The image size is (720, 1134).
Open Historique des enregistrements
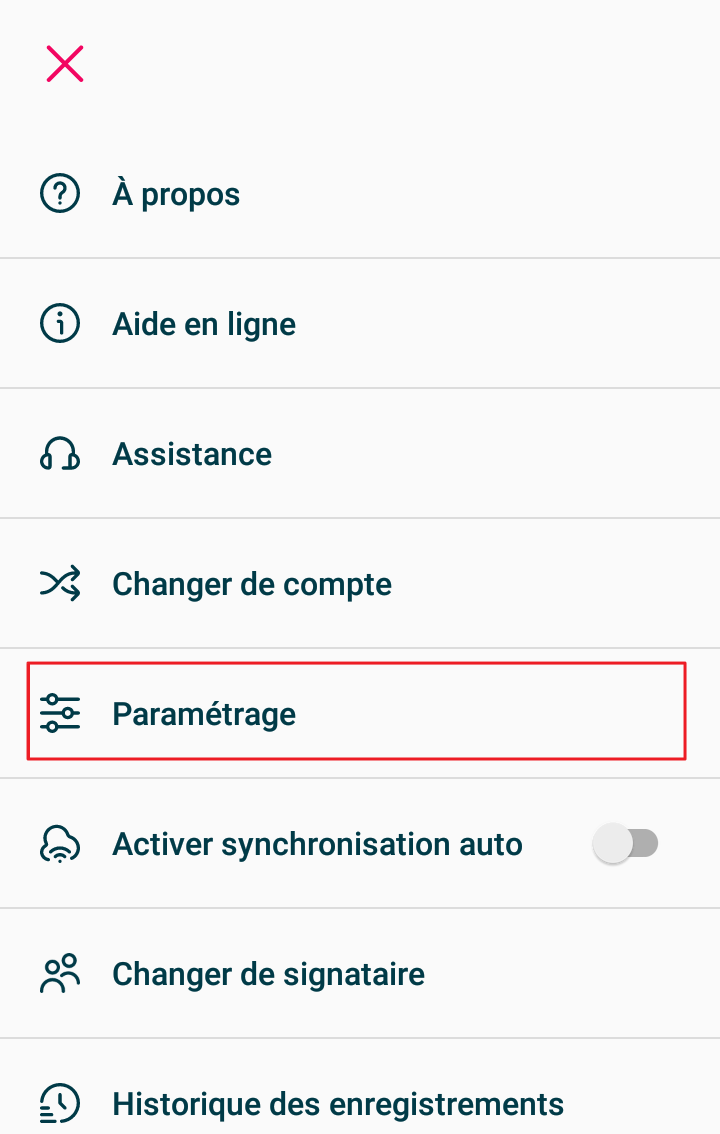pos(338,1104)
